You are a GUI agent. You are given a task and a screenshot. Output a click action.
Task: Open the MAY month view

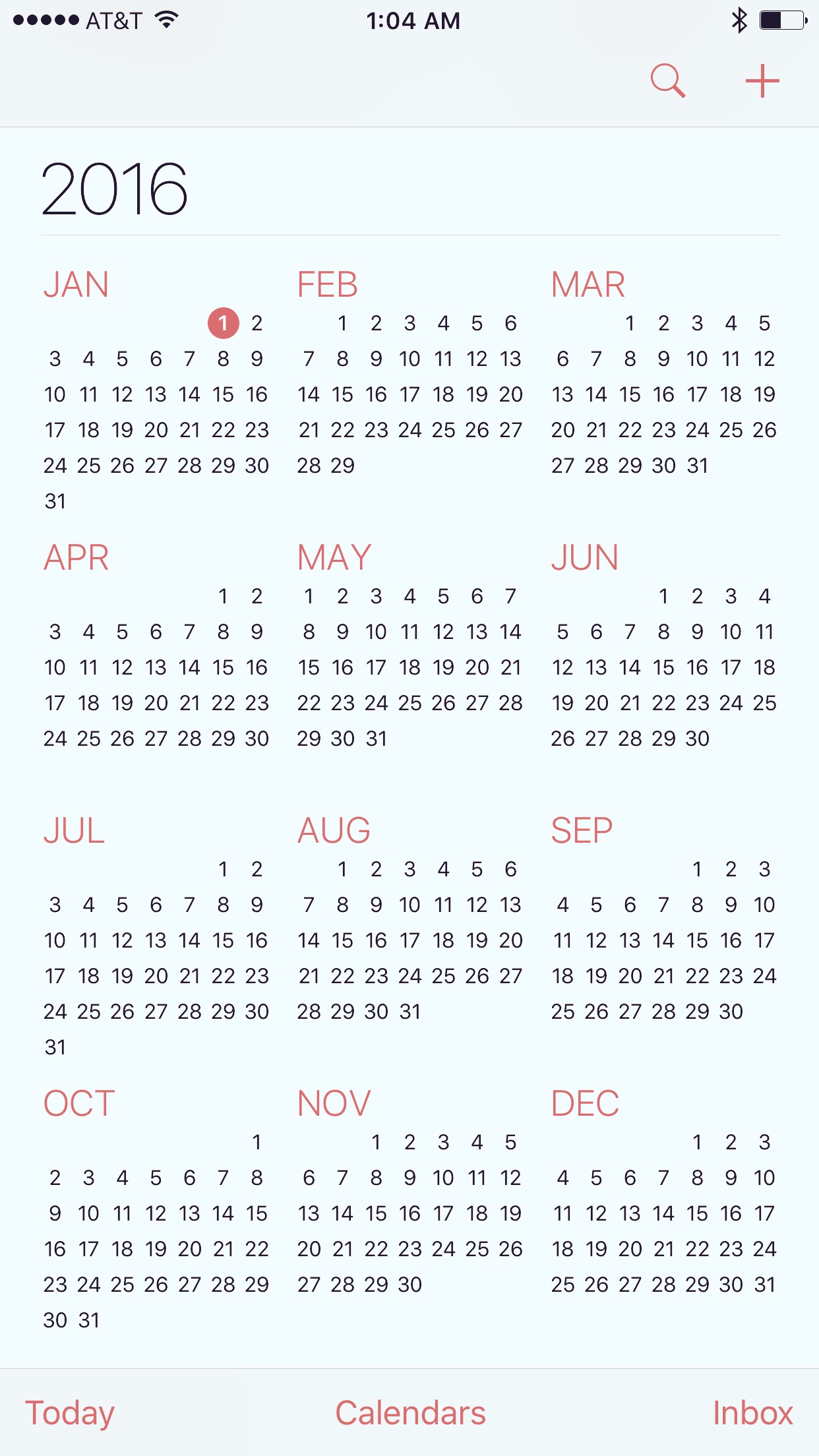click(x=334, y=558)
